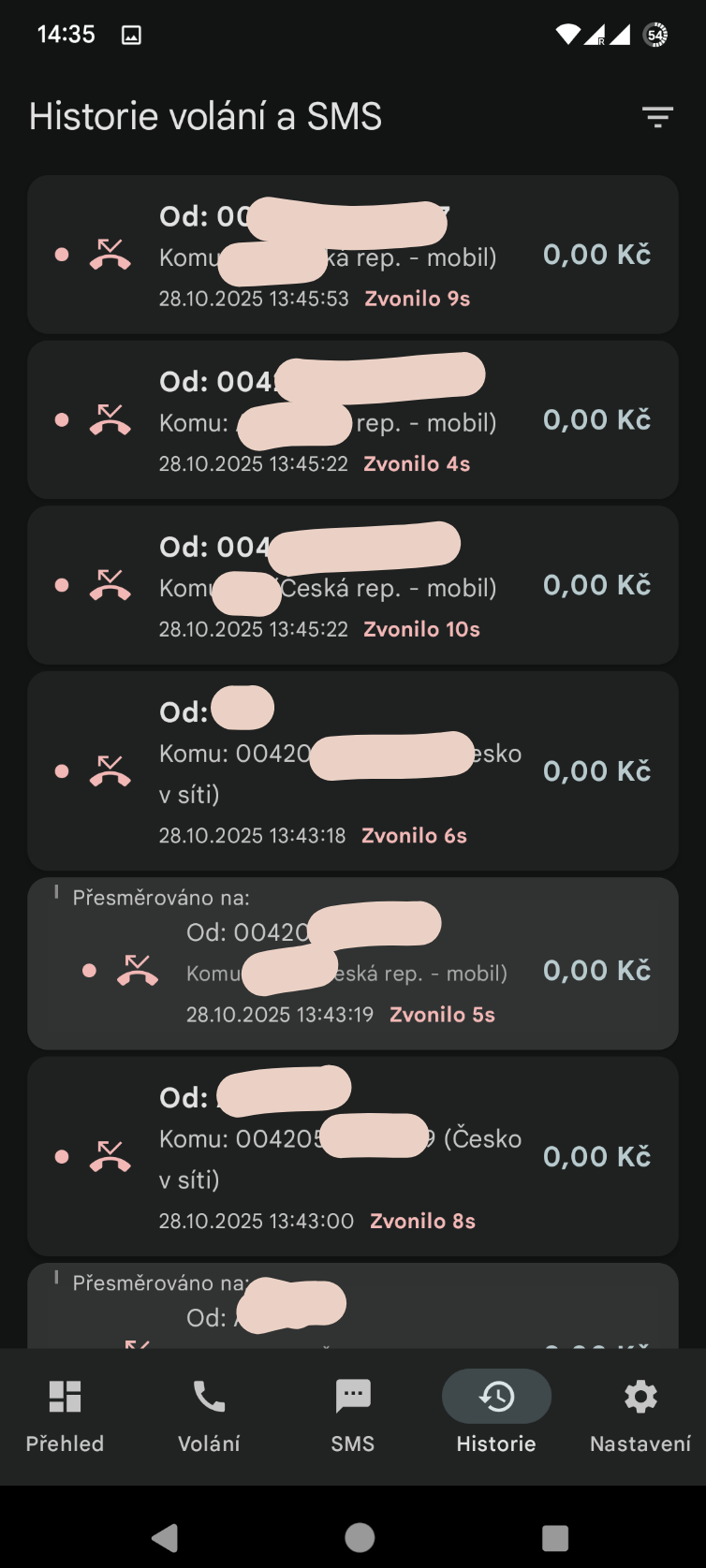Open the call entry with Zvonilo 10s
The width and height of the screenshot is (706, 1568).
coord(353,585)
